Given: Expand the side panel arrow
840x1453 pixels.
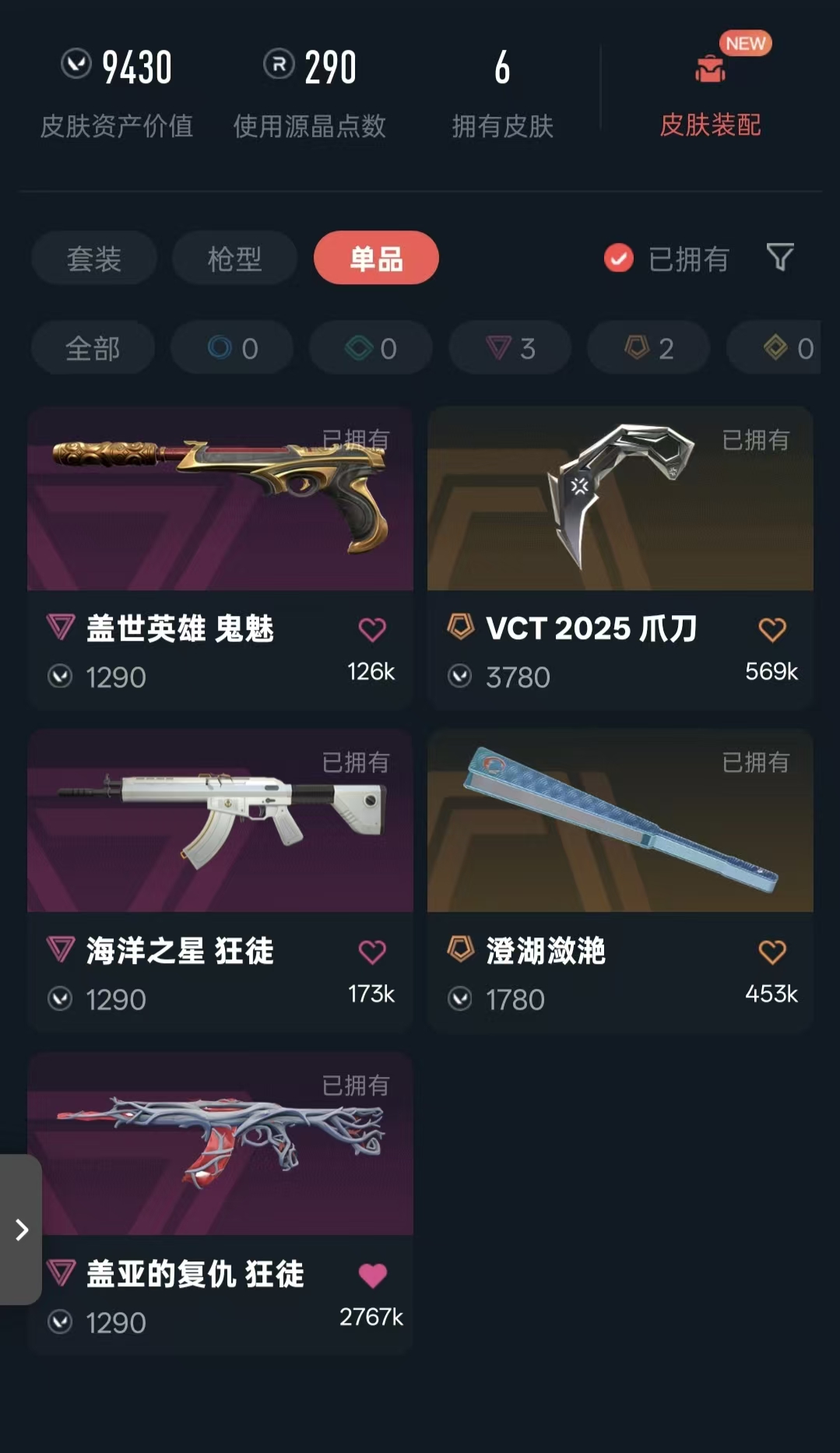Looking at the screenshot, I should (x=21, y=1230).
